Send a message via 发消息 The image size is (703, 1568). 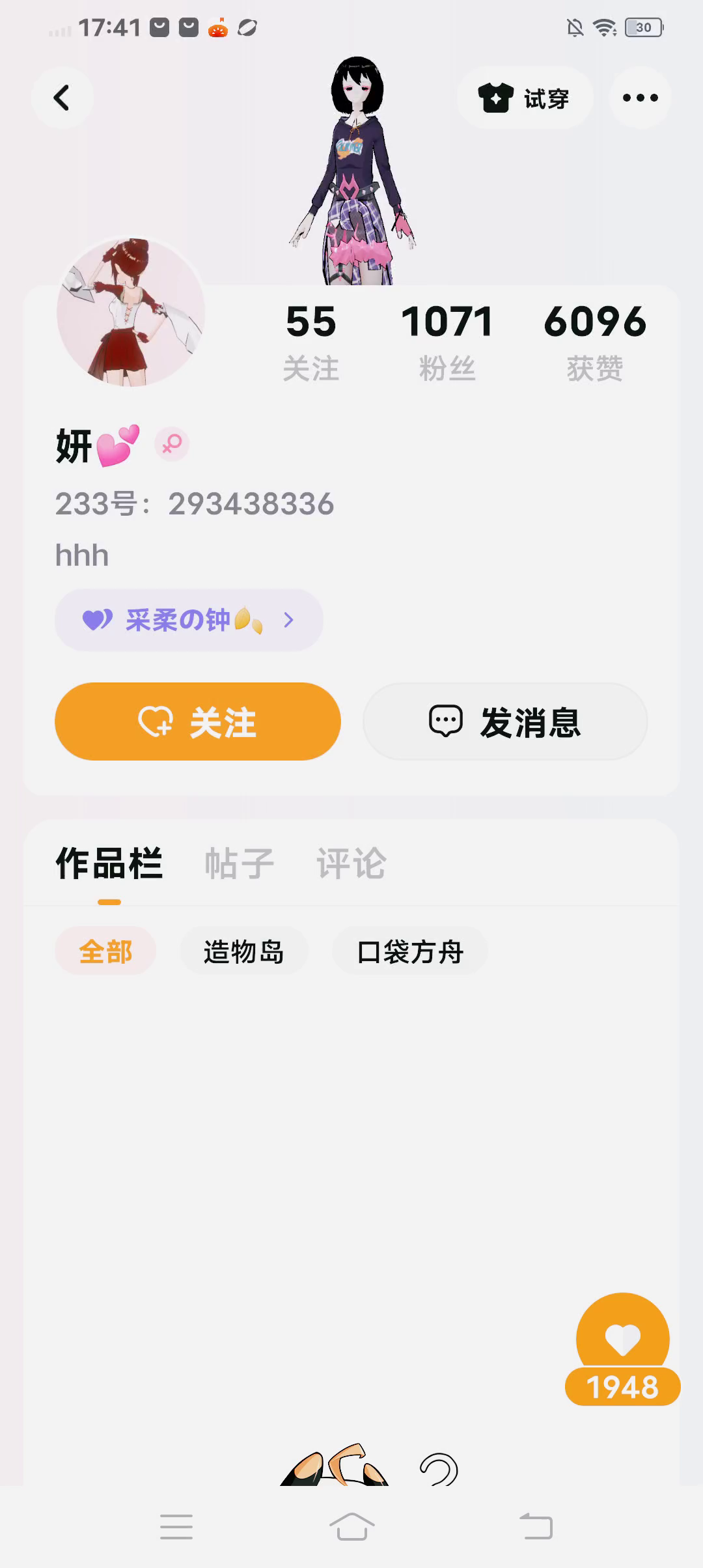point(505,721)
